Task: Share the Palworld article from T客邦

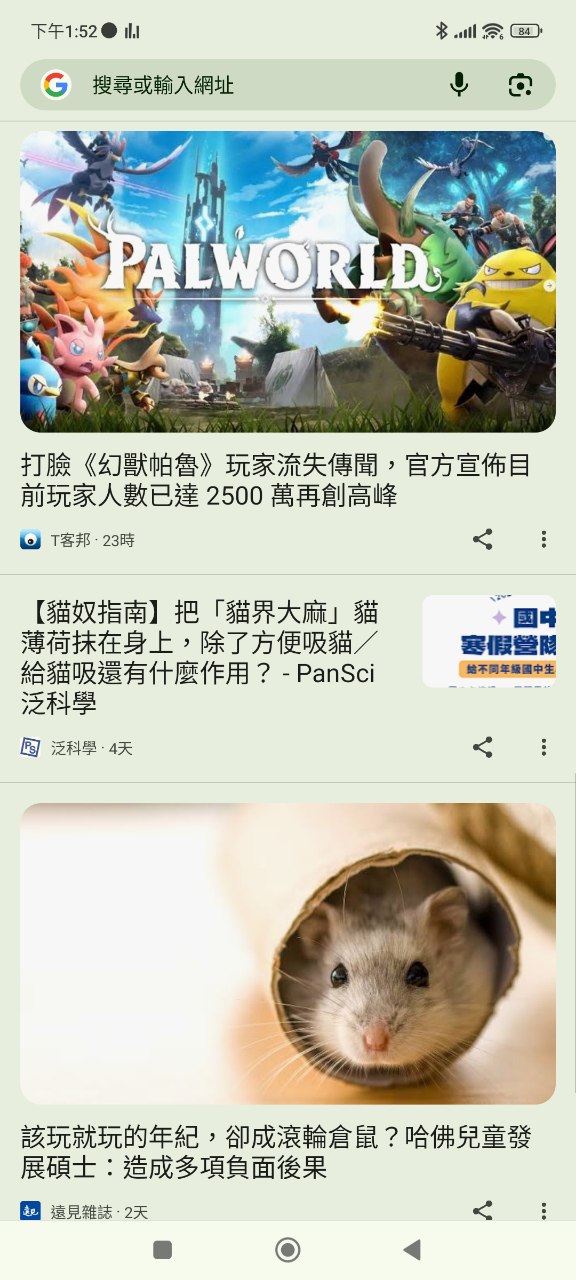Action: click(483, 540)
